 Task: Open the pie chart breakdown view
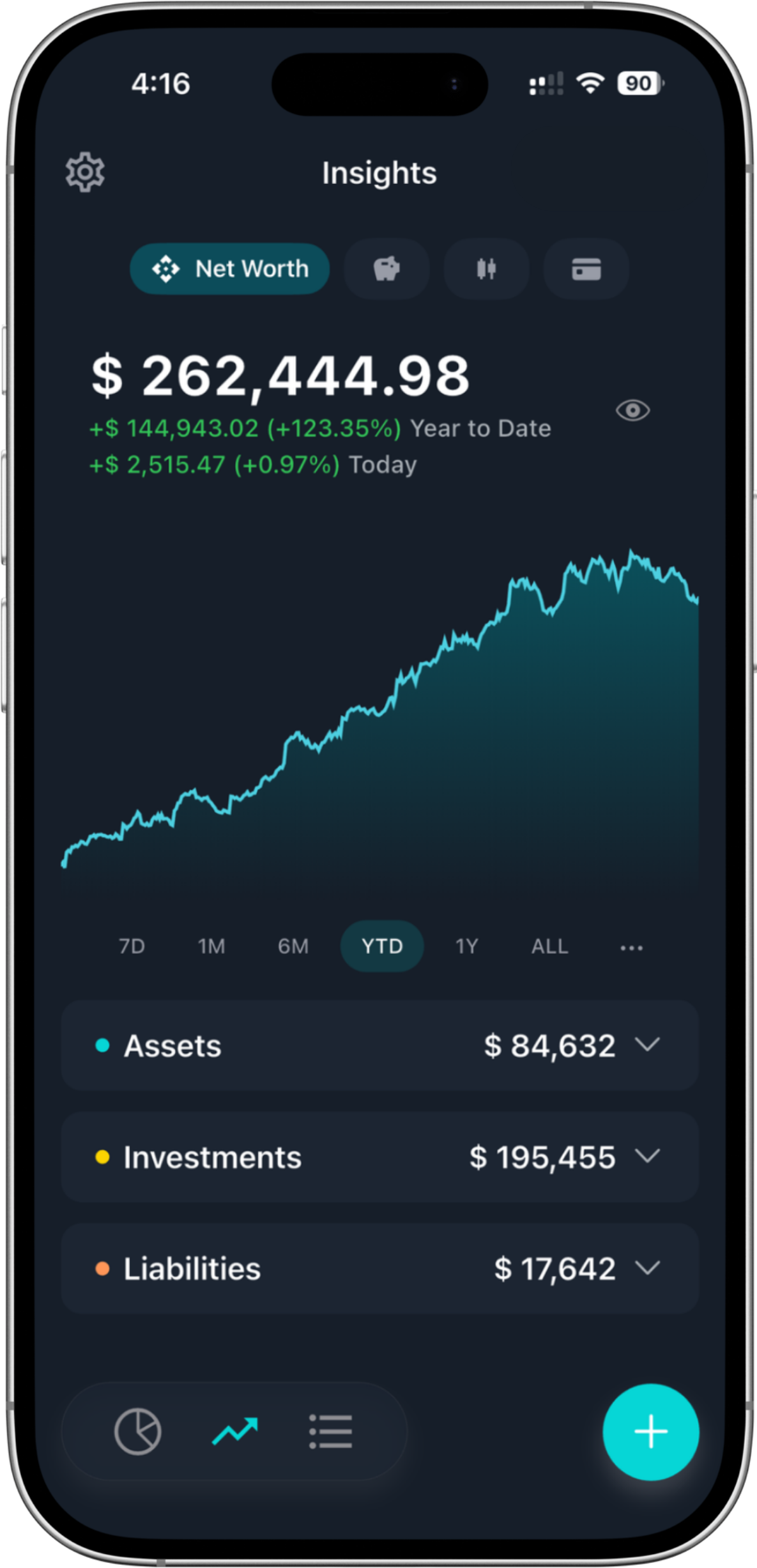[139, 1431]
